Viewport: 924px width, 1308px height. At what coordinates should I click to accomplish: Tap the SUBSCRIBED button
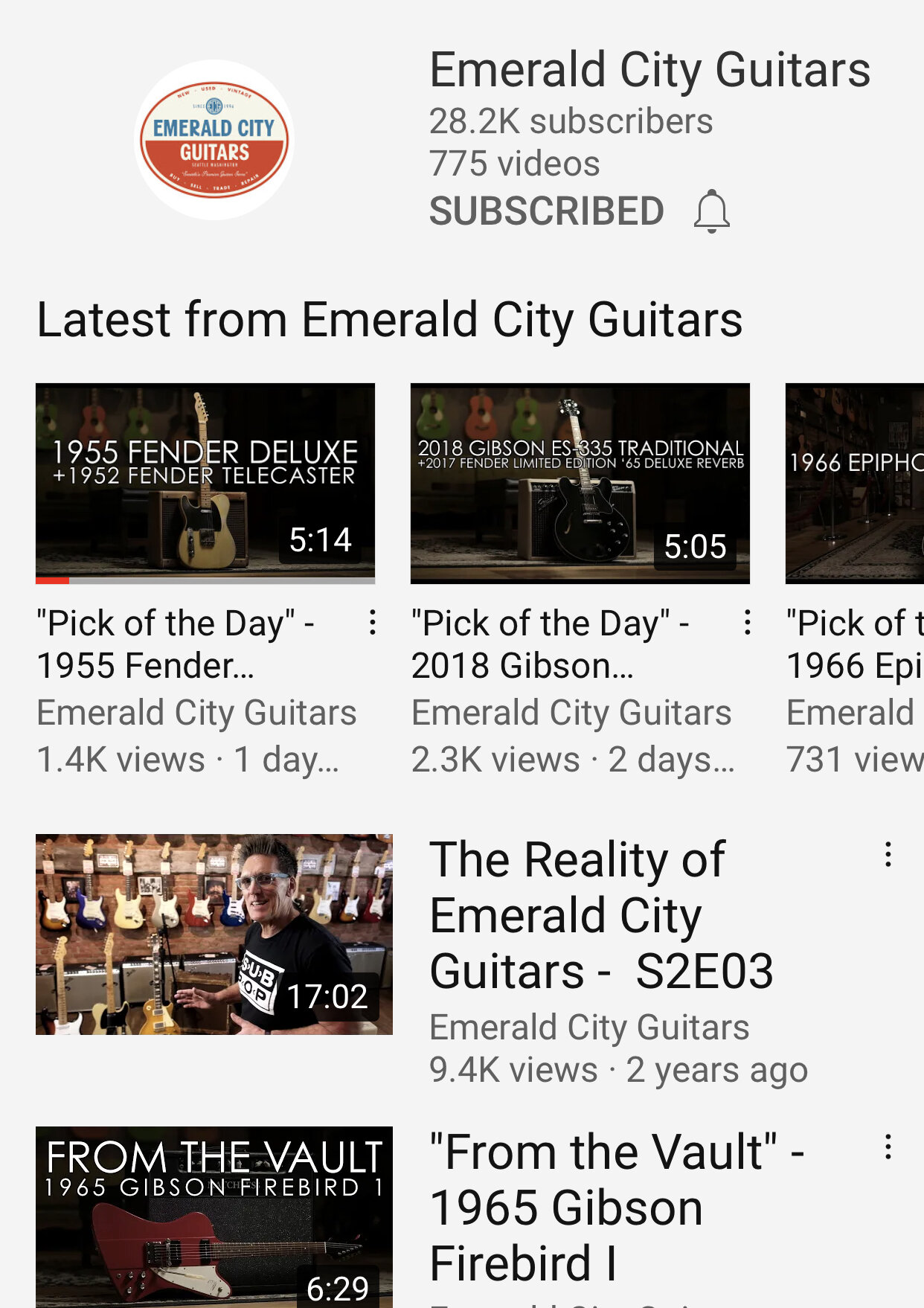pyautogui.click(x=546, y=211)
